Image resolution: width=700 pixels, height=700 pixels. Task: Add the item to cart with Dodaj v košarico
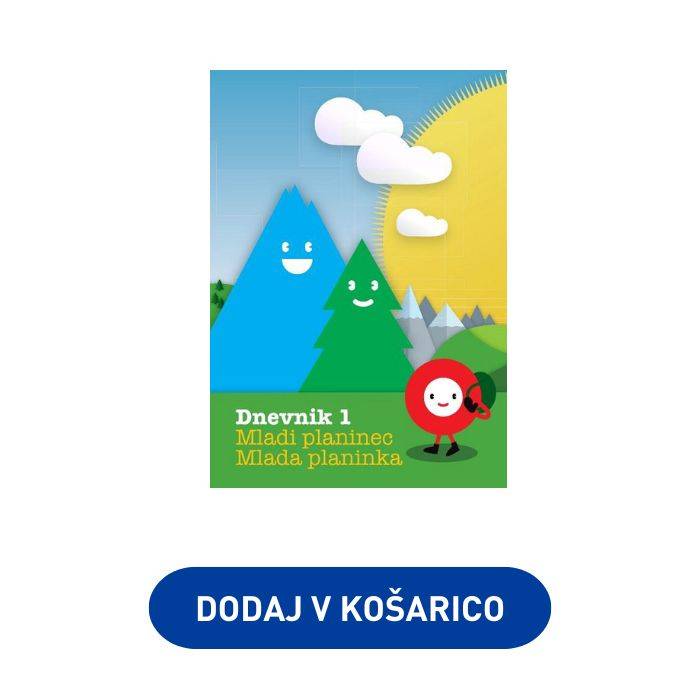(350, 608)
